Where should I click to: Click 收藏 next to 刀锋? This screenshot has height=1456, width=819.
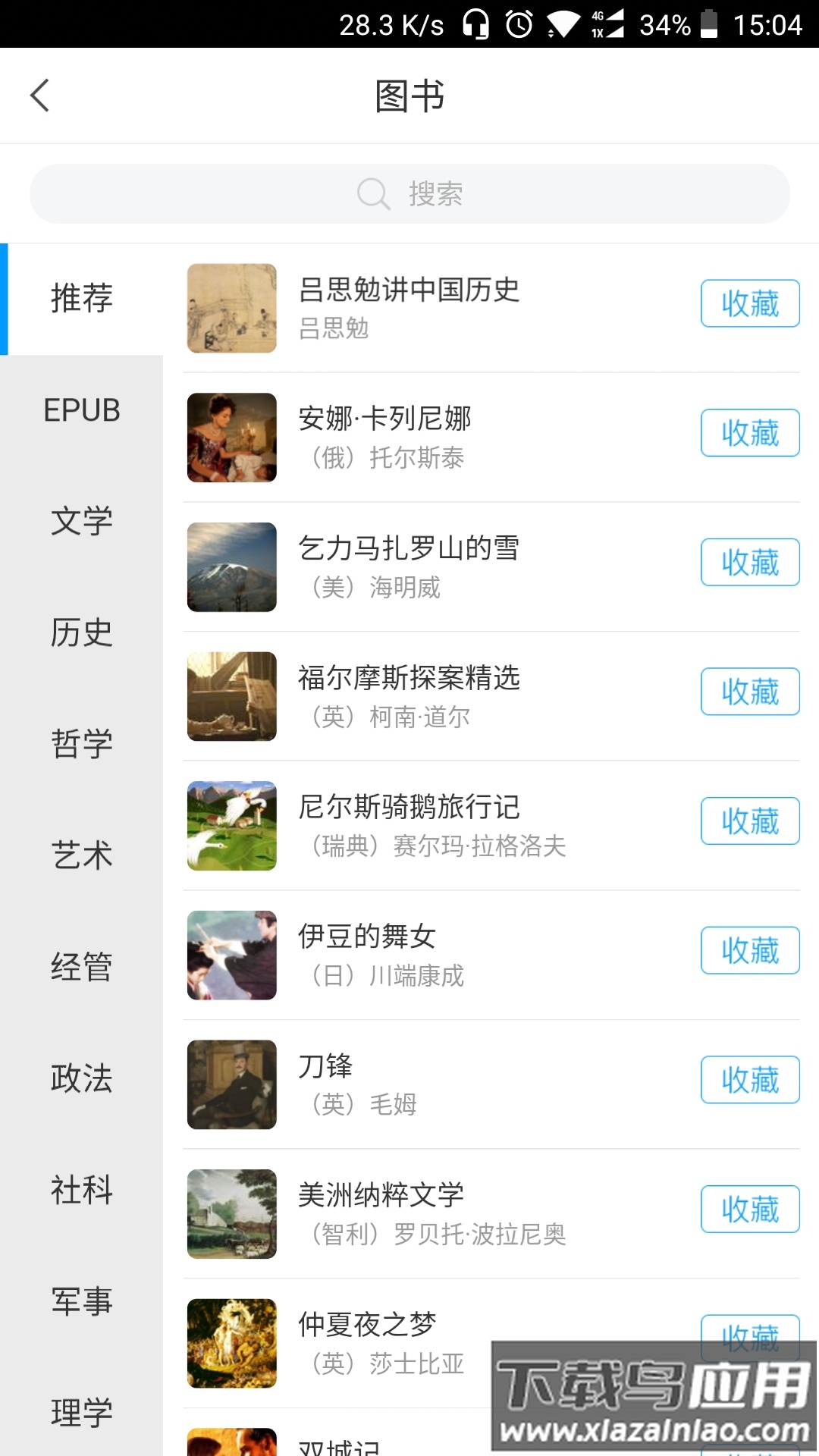coord(749,1080)
